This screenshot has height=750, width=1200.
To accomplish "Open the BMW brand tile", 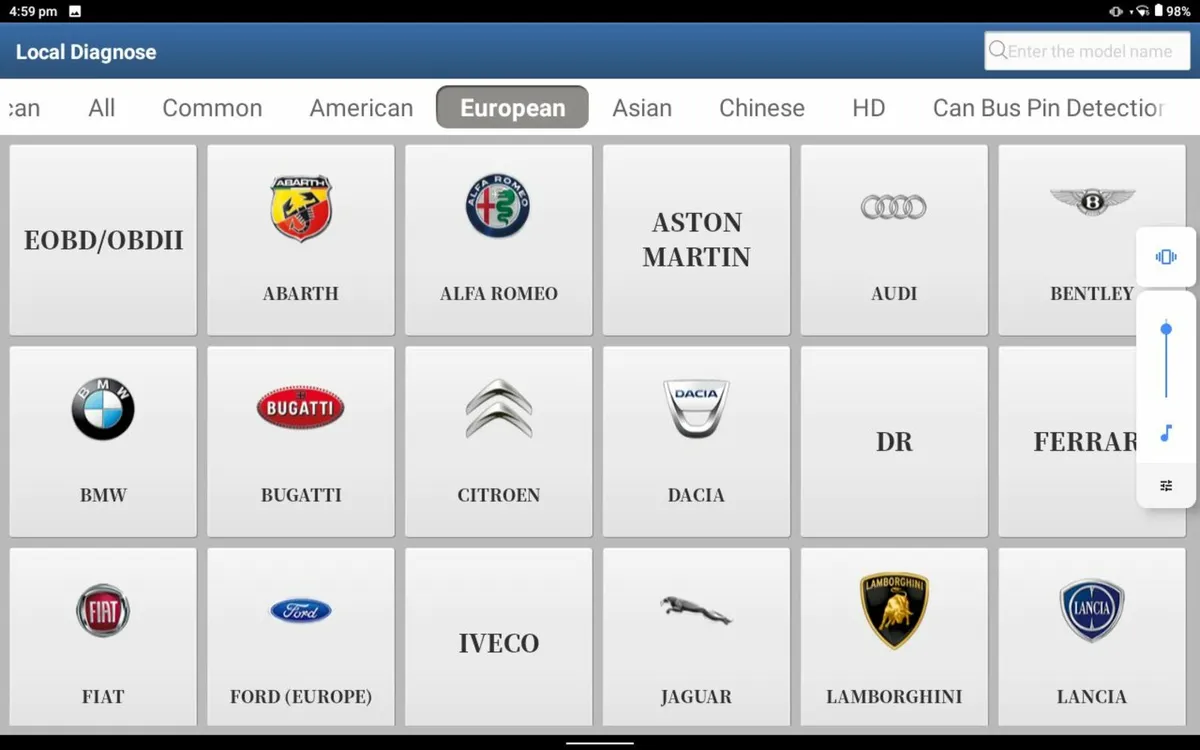I will click(x=103, y=441).
